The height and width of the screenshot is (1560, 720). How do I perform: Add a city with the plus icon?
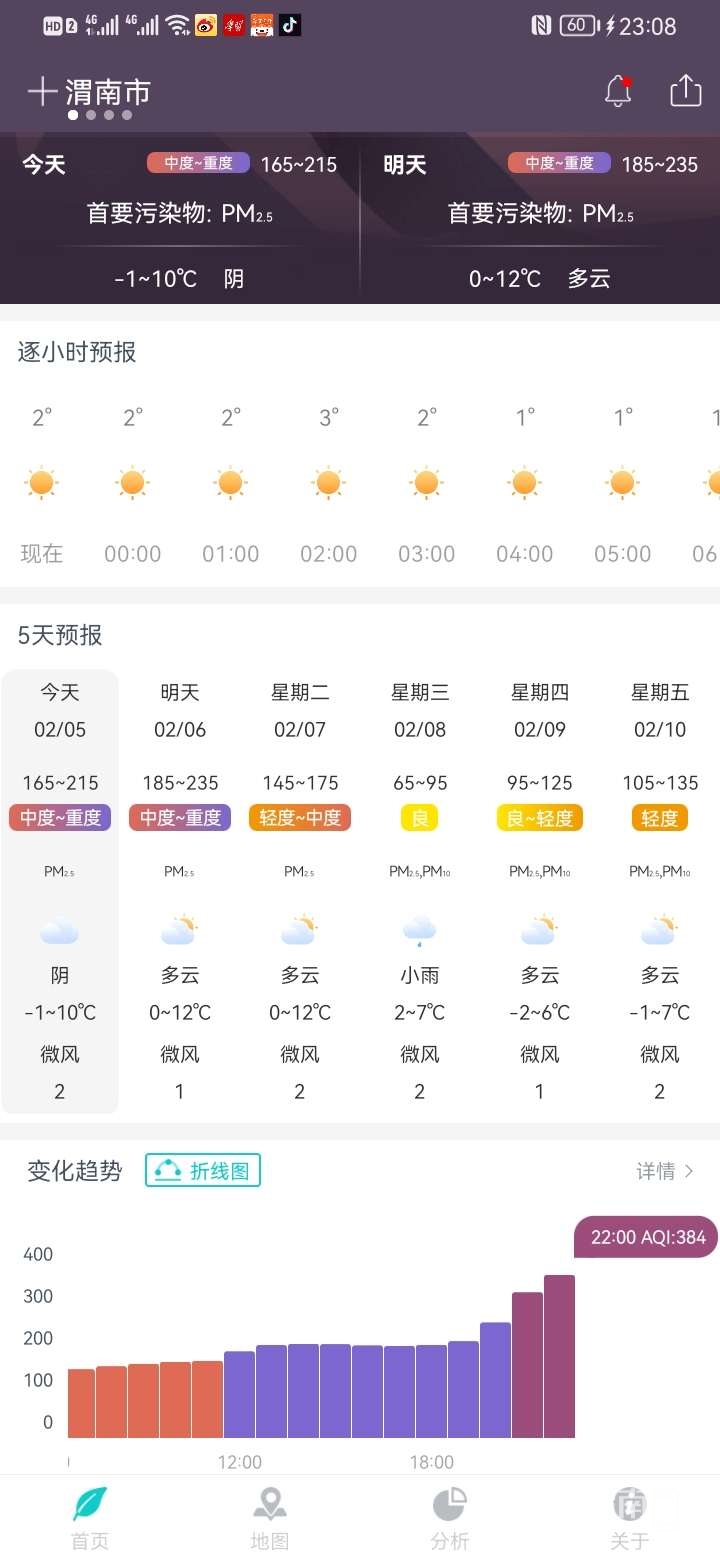tap(42, 92)
